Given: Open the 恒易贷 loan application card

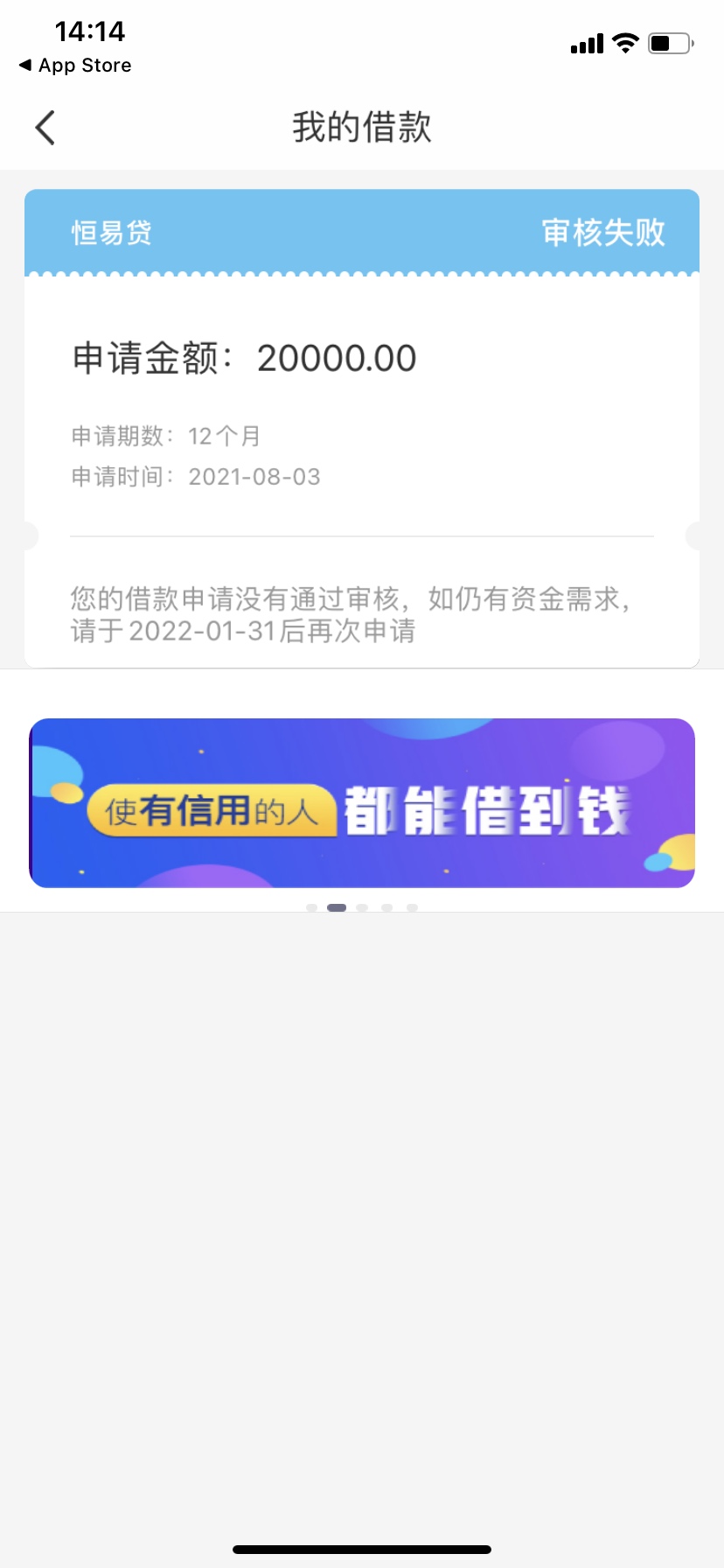Looking at the screenshot, I should click(x=362, y=429).
